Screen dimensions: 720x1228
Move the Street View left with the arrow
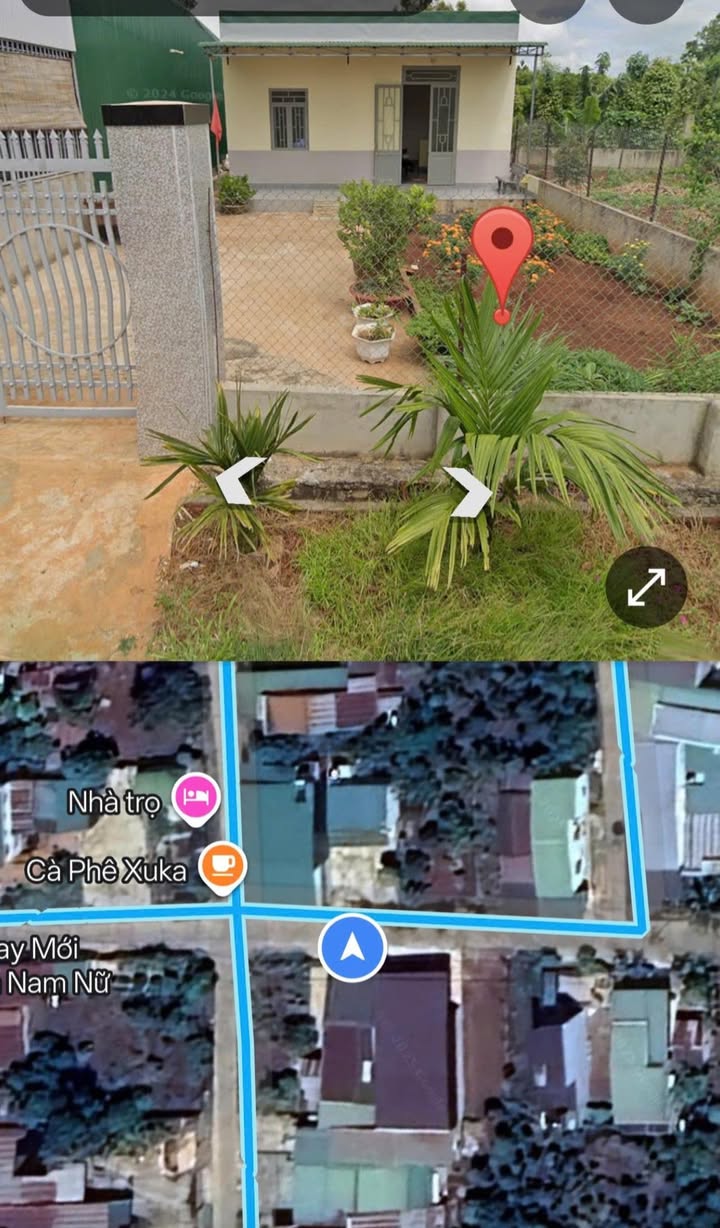[x=239, y=481]
